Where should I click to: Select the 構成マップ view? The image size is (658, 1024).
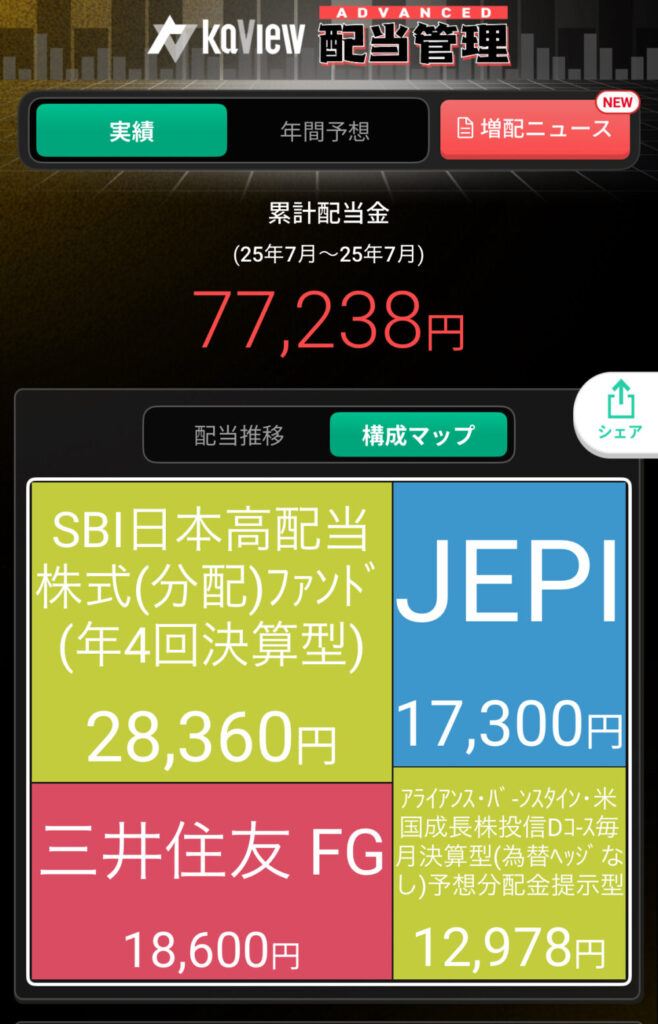tap(418, 435)
